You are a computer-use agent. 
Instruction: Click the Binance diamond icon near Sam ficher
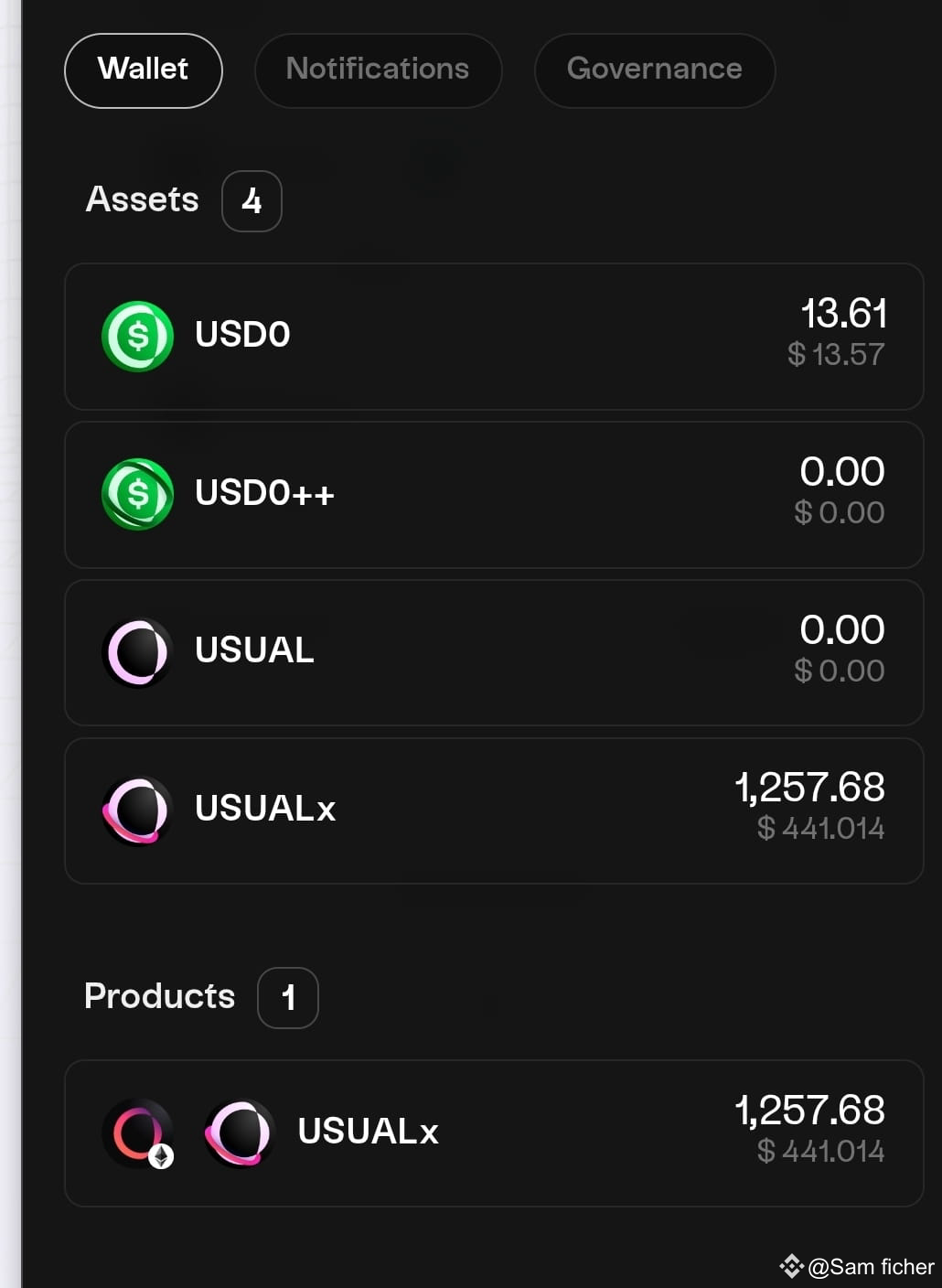(792, 1267)
